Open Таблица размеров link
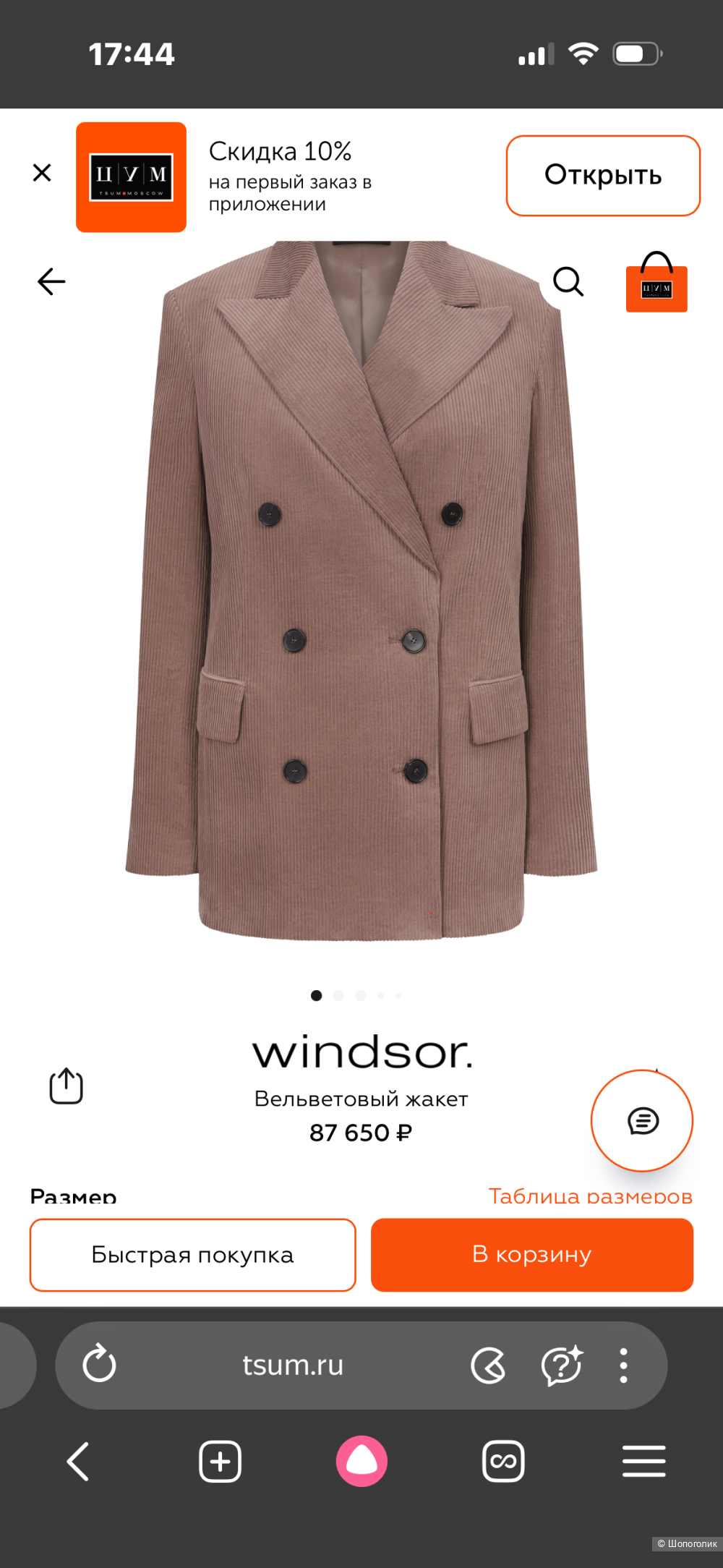The height and width of the screenshot is (1568, 723). 591,1196
